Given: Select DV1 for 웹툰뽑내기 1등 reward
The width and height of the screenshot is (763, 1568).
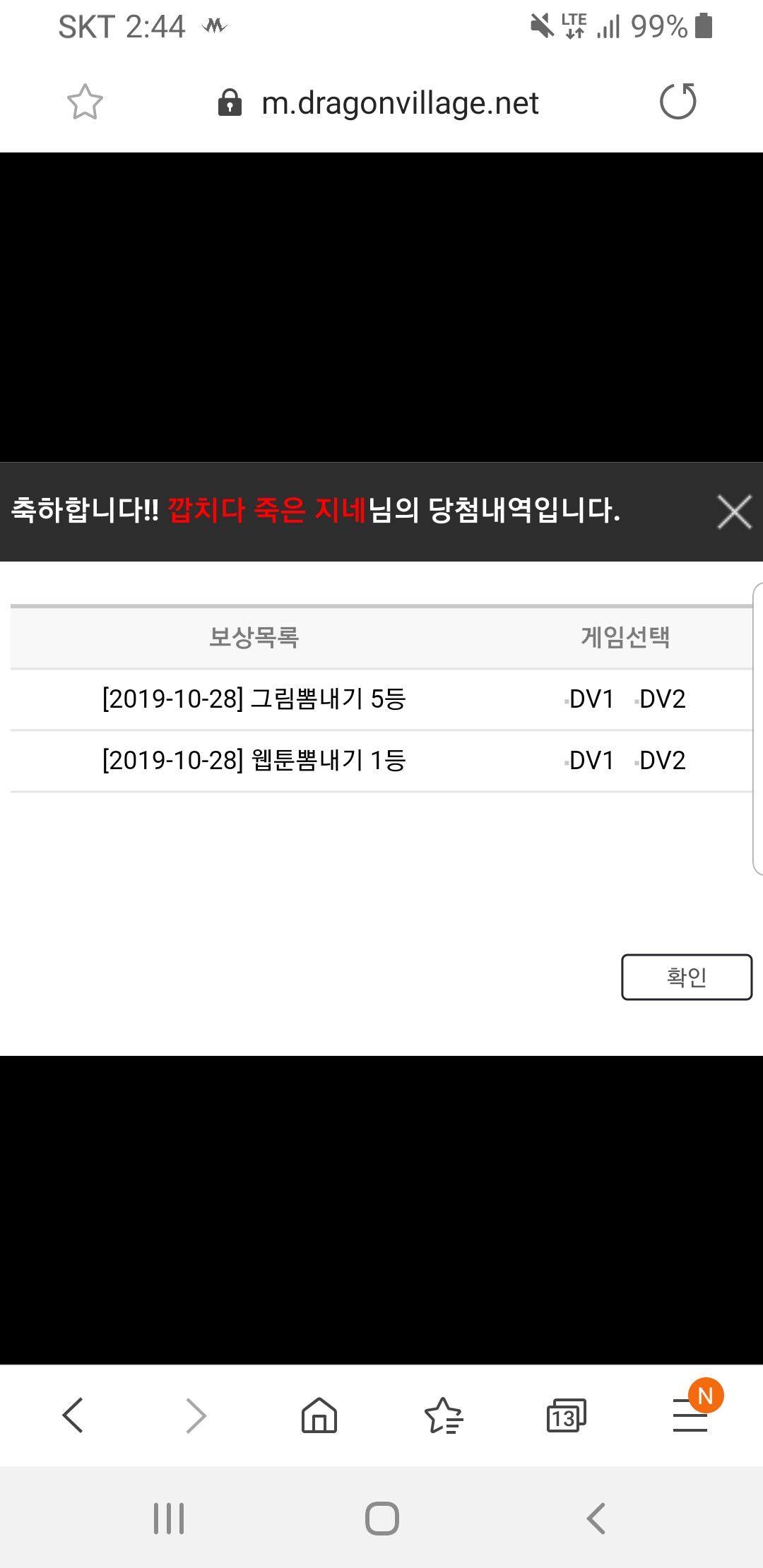Looking at the screenshot, I should [591, 761].
